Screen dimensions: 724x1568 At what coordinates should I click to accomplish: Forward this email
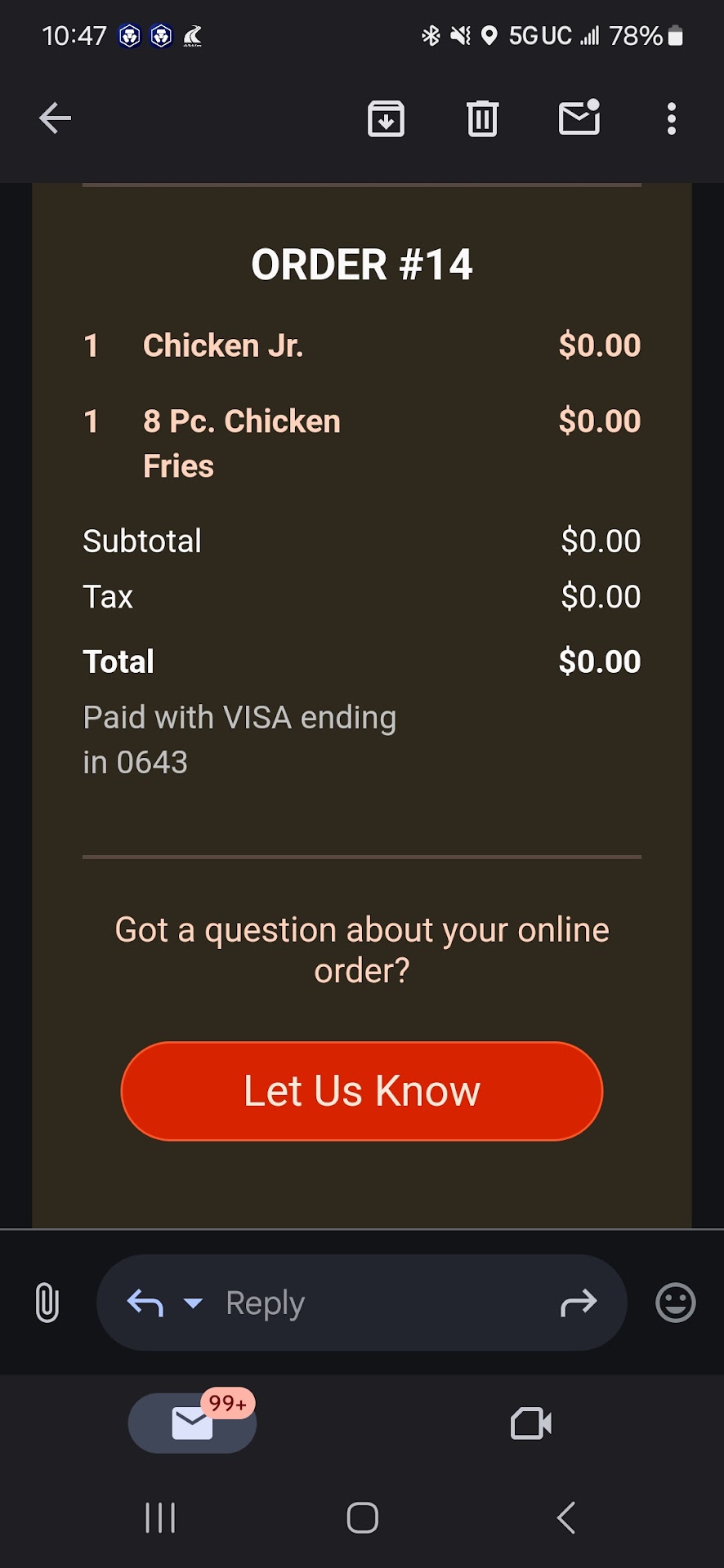pos(579,1303)
